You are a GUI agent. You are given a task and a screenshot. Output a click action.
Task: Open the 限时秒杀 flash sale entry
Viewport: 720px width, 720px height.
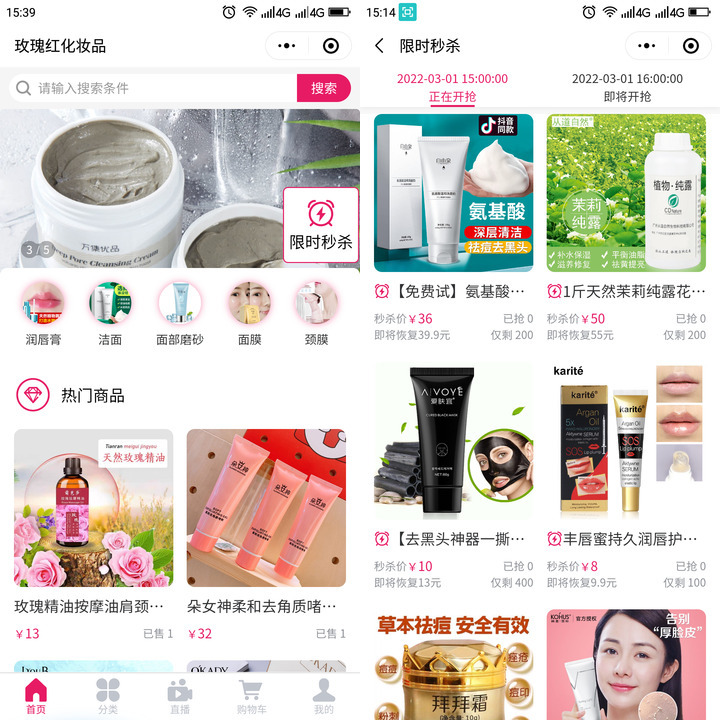click(x=321, y=225)
